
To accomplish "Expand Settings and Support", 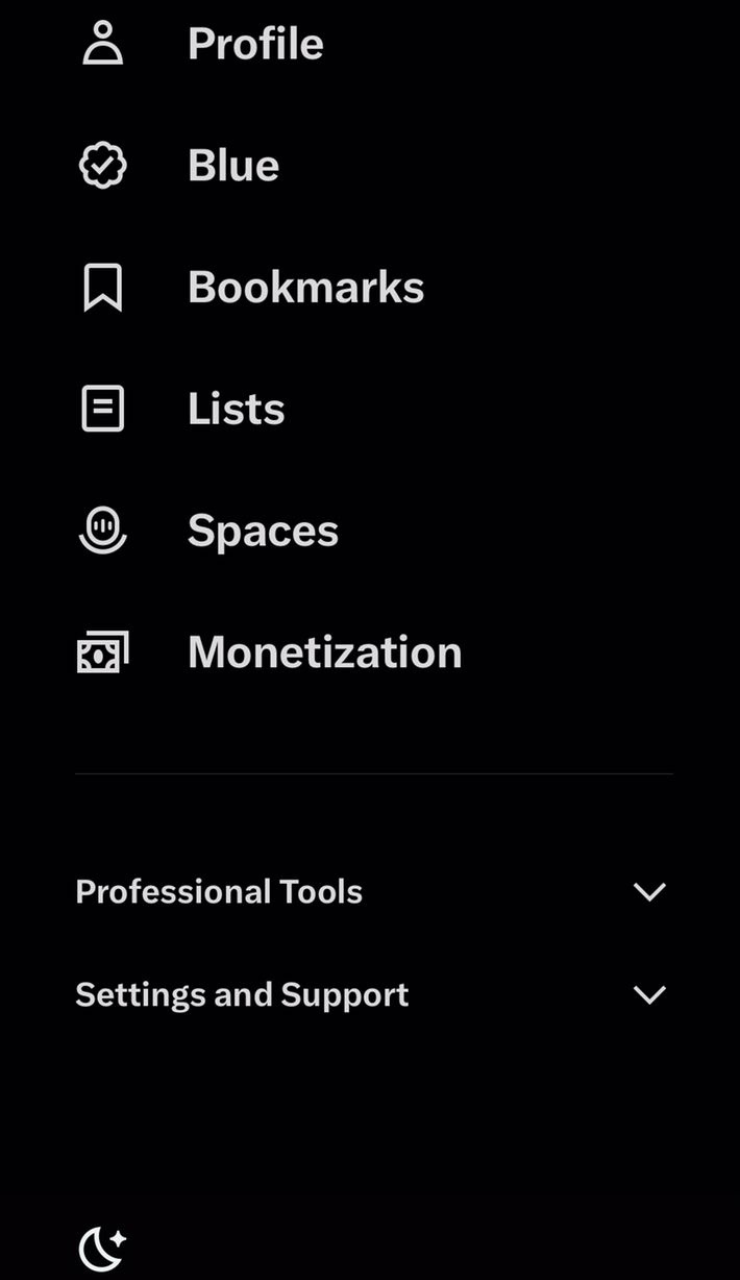I will 372,995.
